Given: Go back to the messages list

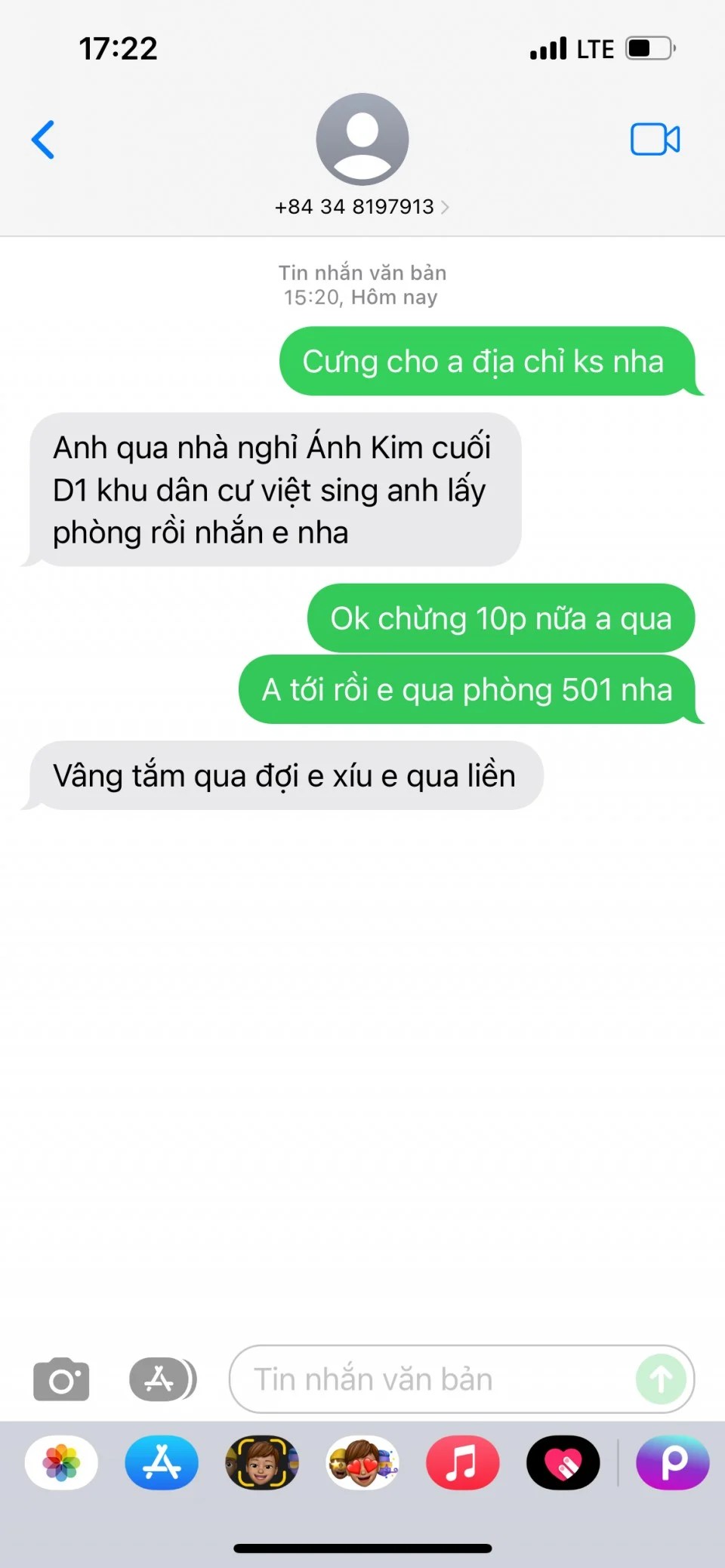Looking at the screenshot, I should click(x=43, y=140).
